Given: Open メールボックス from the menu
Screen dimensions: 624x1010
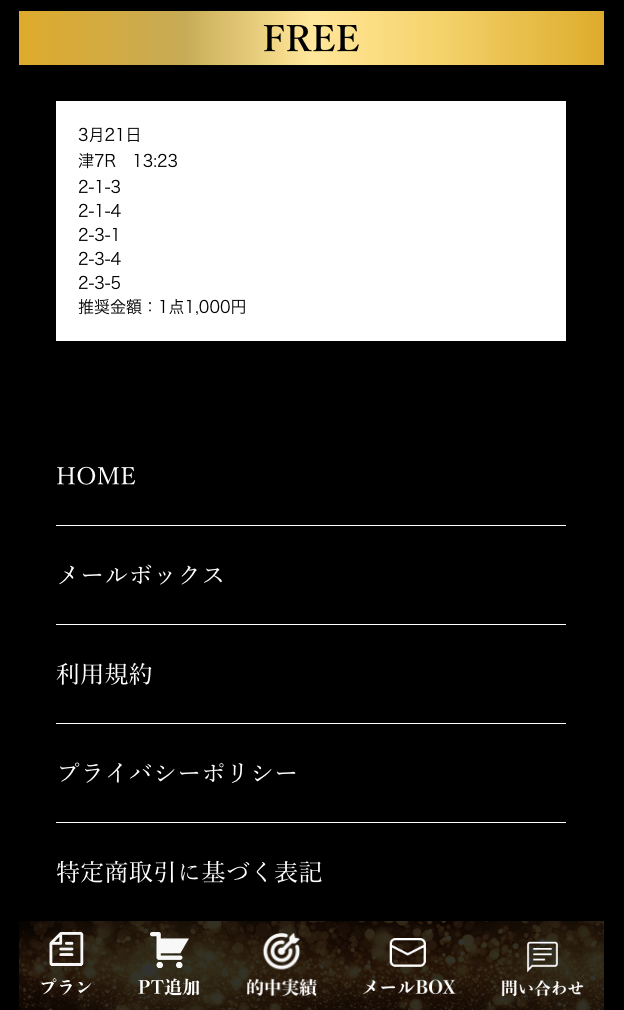Looking at the screenshot, I should [310, 575].
